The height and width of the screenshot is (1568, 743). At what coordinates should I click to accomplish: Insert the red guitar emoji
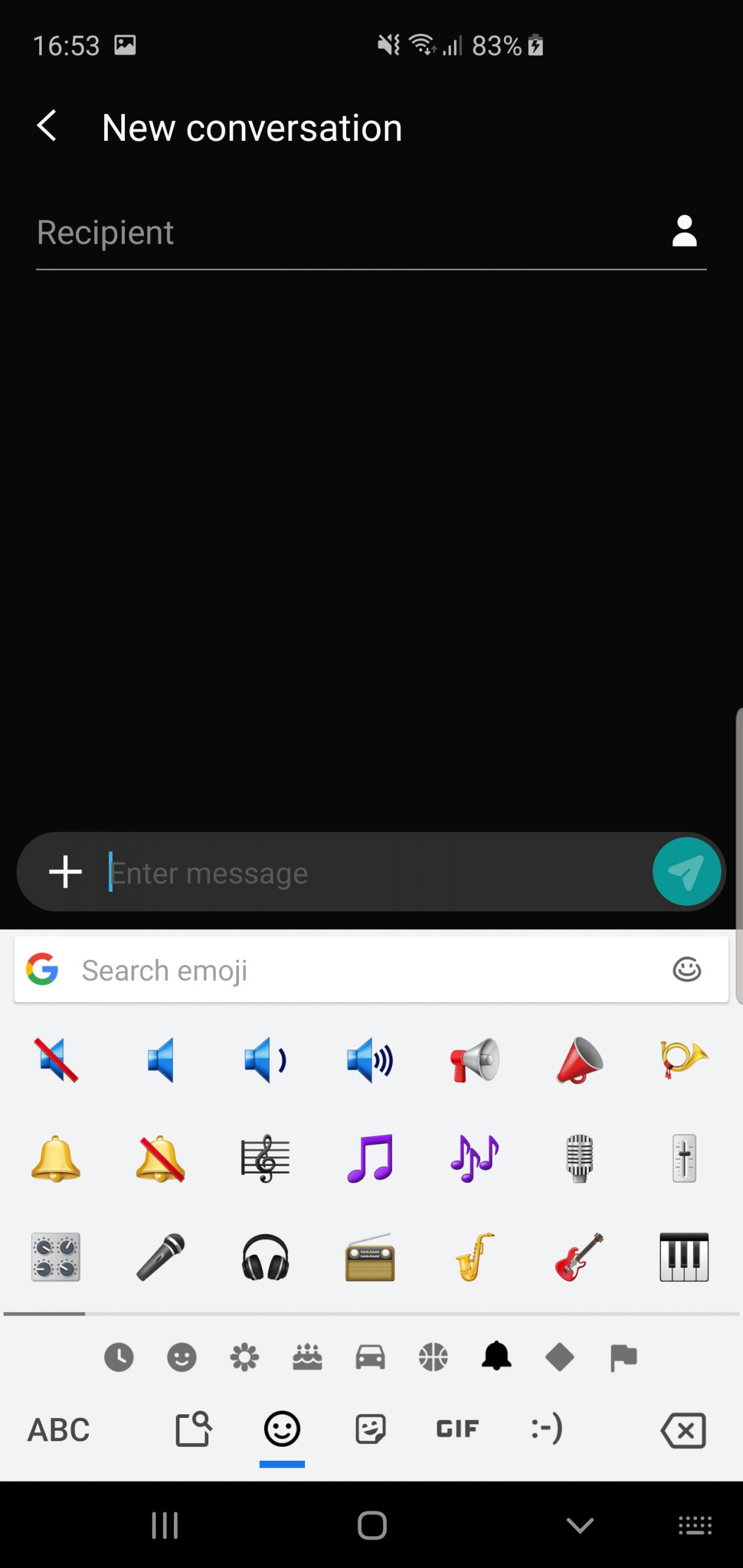click(579, 1256)
